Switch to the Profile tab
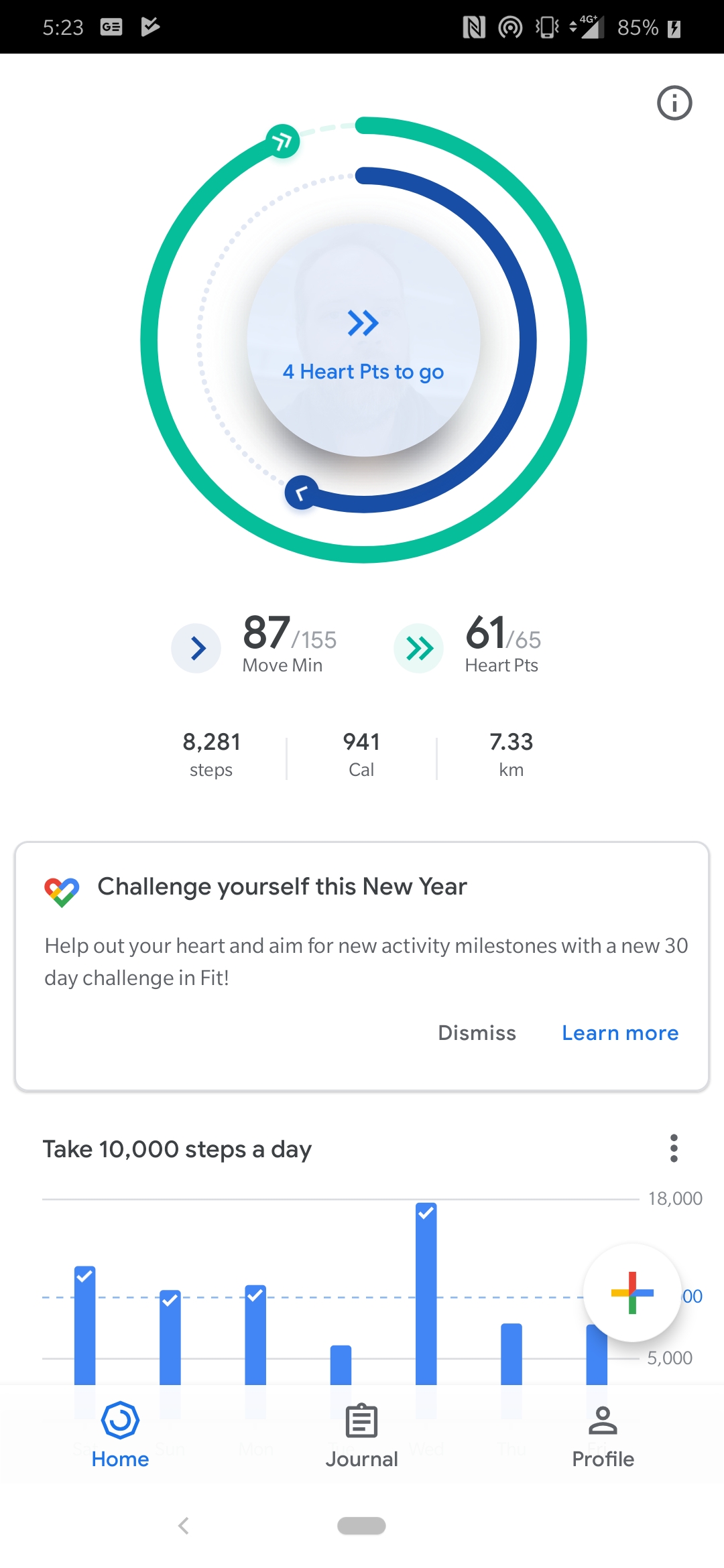Image resolution: width=724 pixels, height=1568 pixels. (603, 1436)
